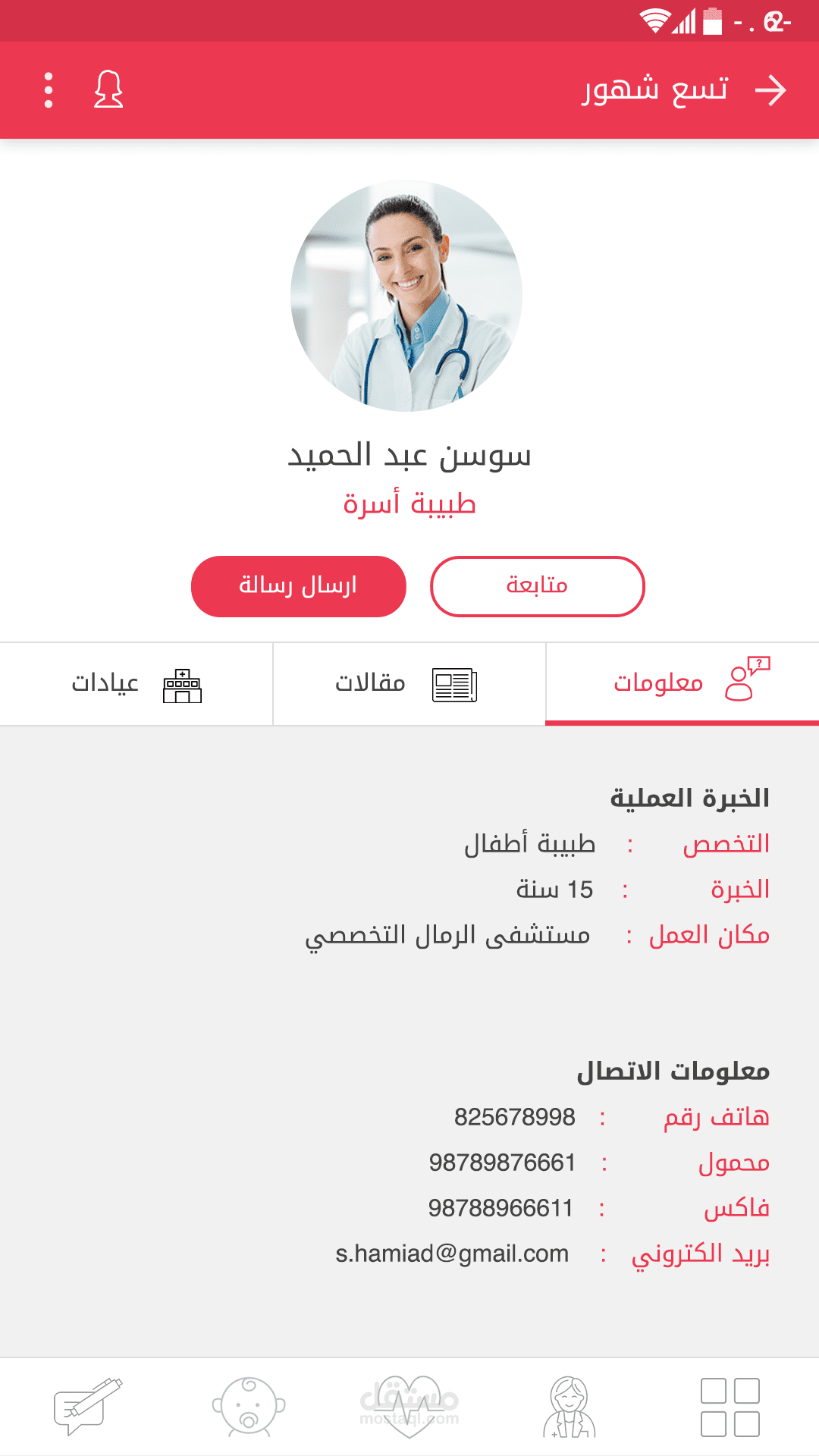Image resolution: width=819 pixels, height=1456 pixels.
Task: Switch to the عيادات clinics tab
Action: point(136,683)
